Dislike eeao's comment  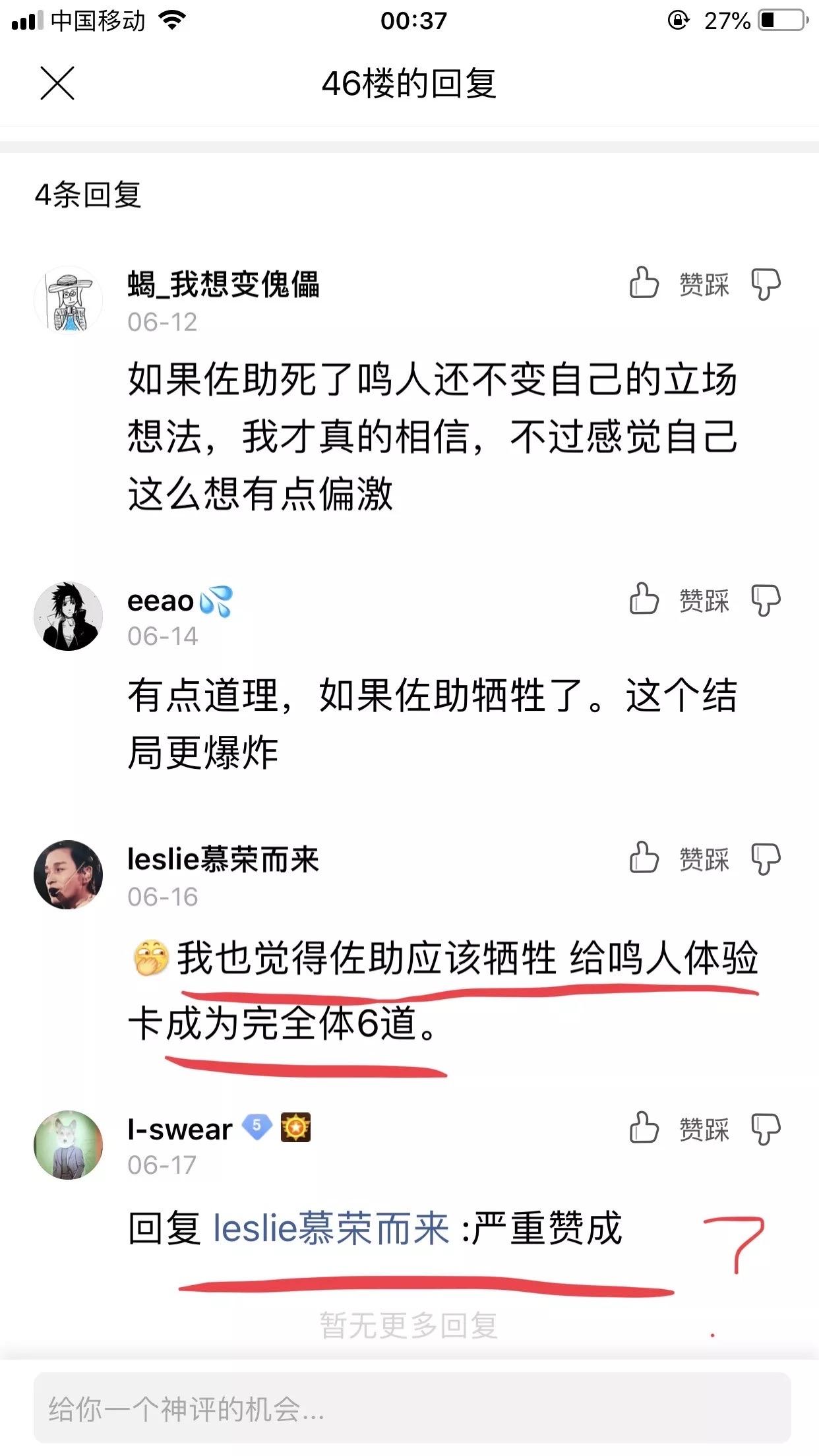click(x=766, y=600)
